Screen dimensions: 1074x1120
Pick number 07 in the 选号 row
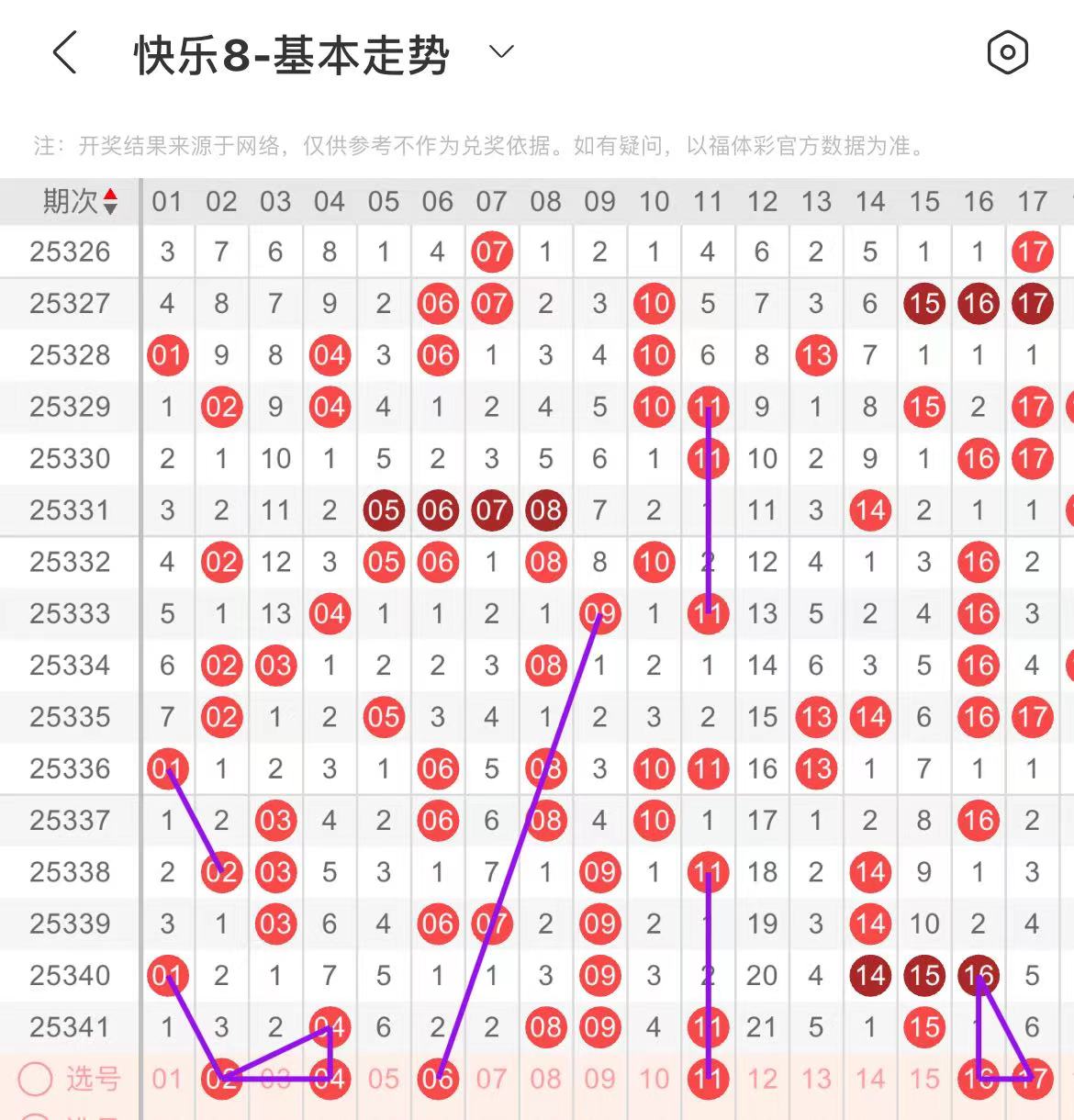point(491,1079)
